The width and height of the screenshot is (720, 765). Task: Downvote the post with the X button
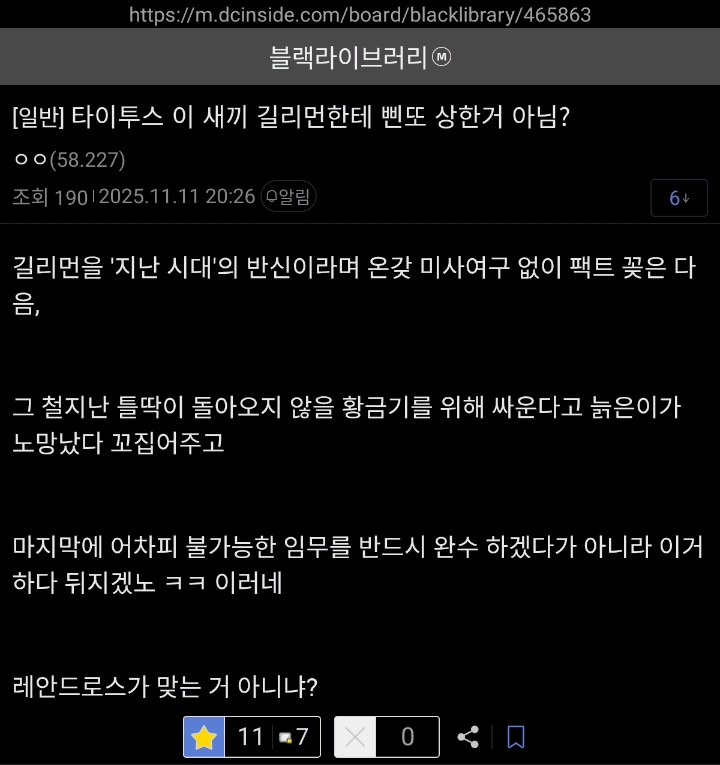click(x=355, y=737)
